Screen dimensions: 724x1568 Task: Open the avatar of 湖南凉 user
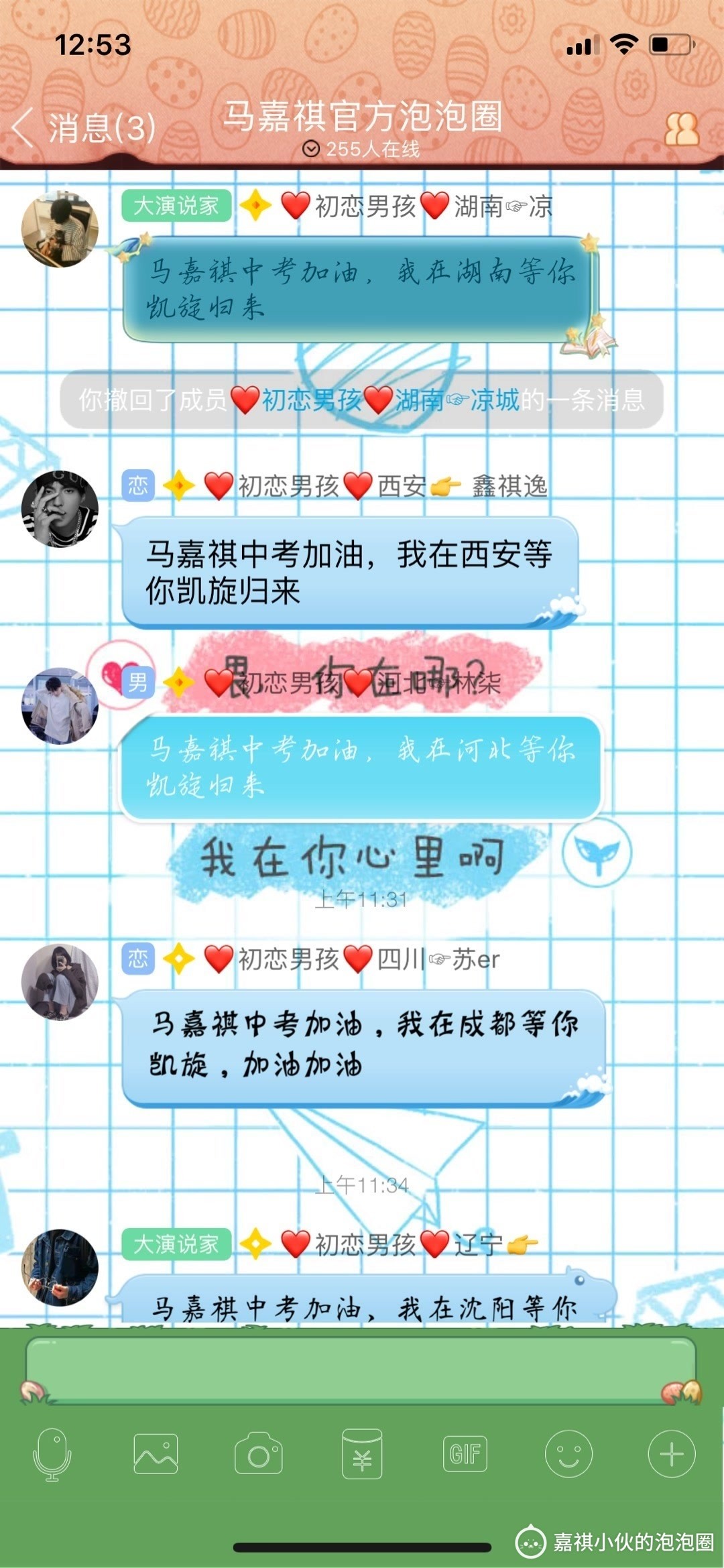60,229
